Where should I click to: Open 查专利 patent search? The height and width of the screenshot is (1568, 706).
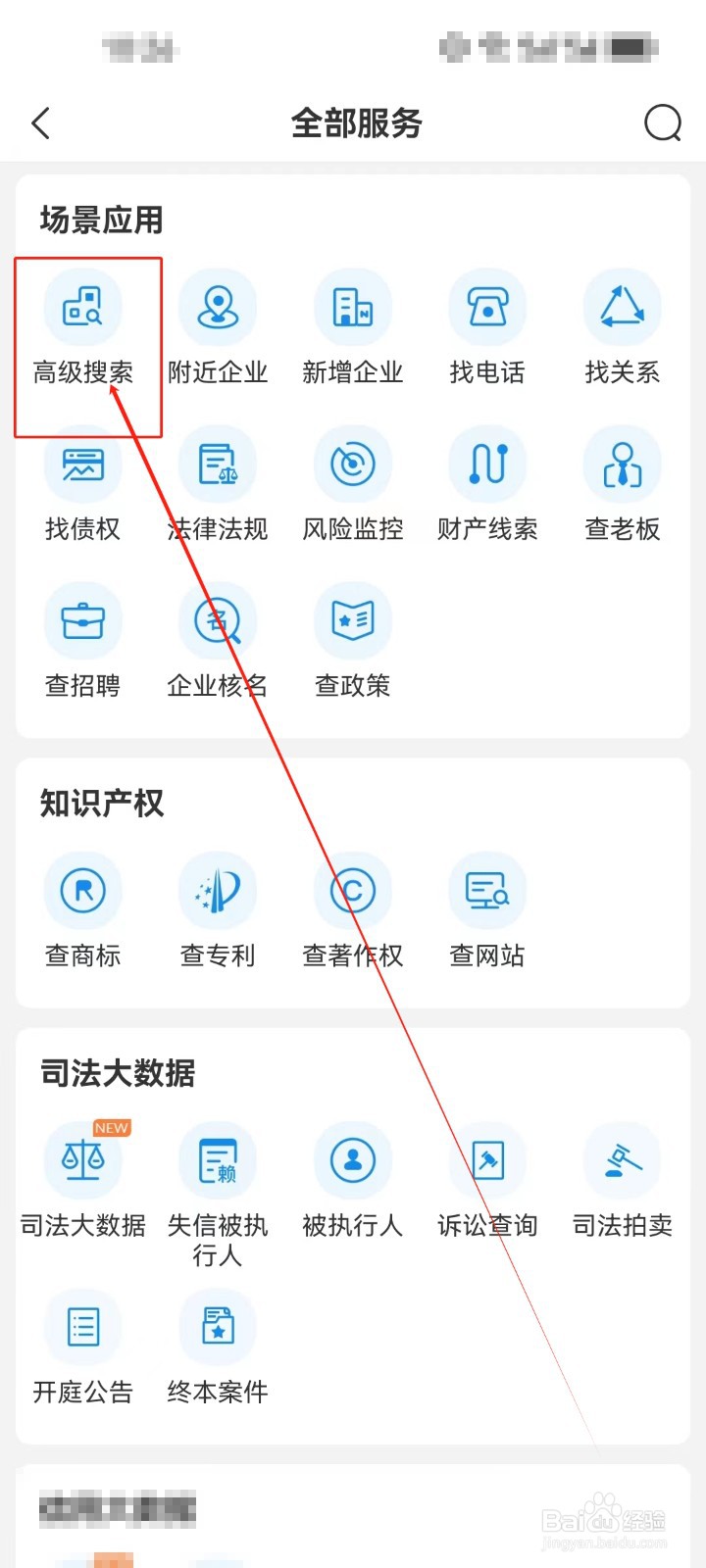(219, 911)
